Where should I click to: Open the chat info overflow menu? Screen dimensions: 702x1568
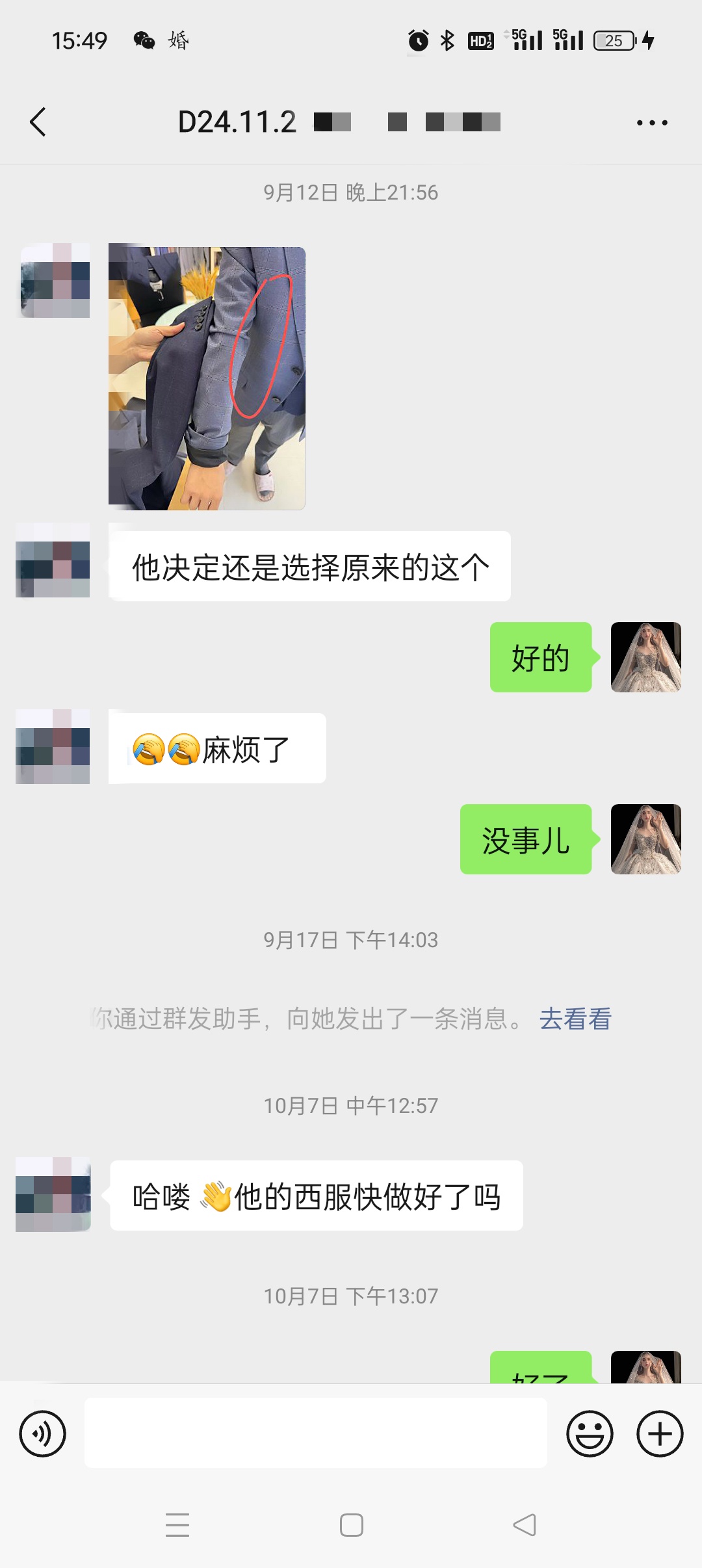coord(652,122)
